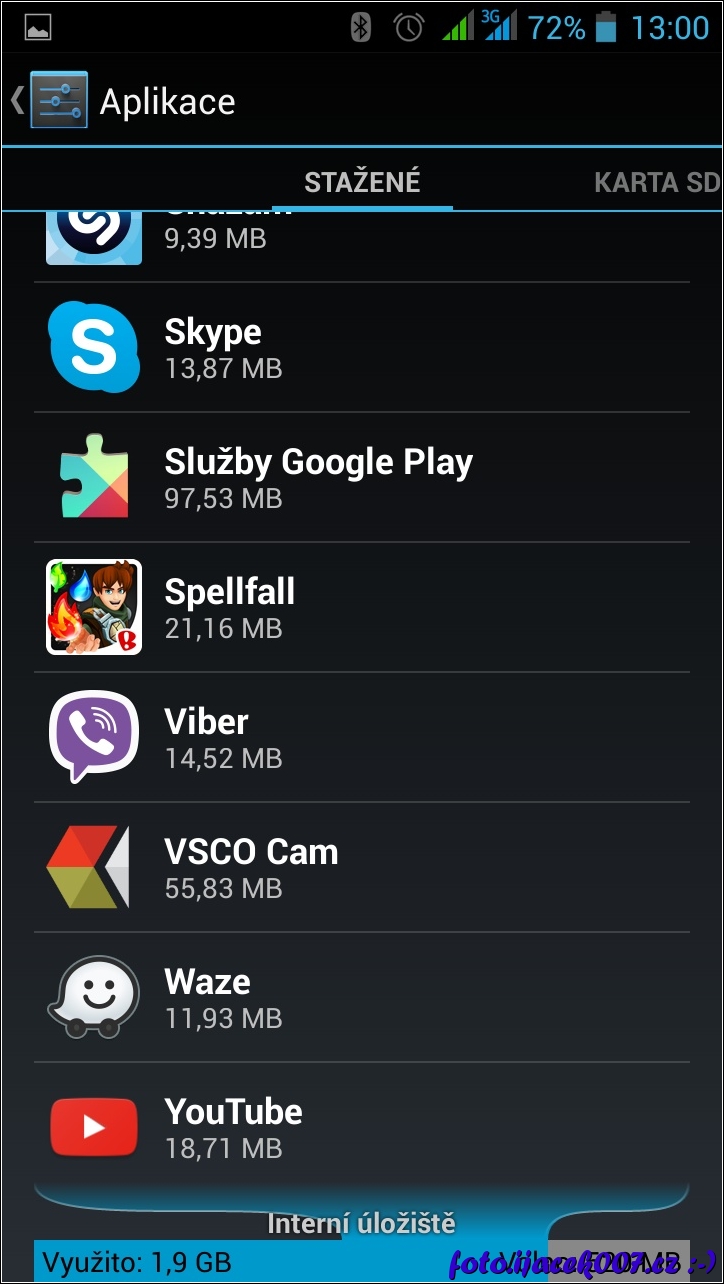Open YouTube app info
This screenshot has width=724, height=1284.
361,1128
